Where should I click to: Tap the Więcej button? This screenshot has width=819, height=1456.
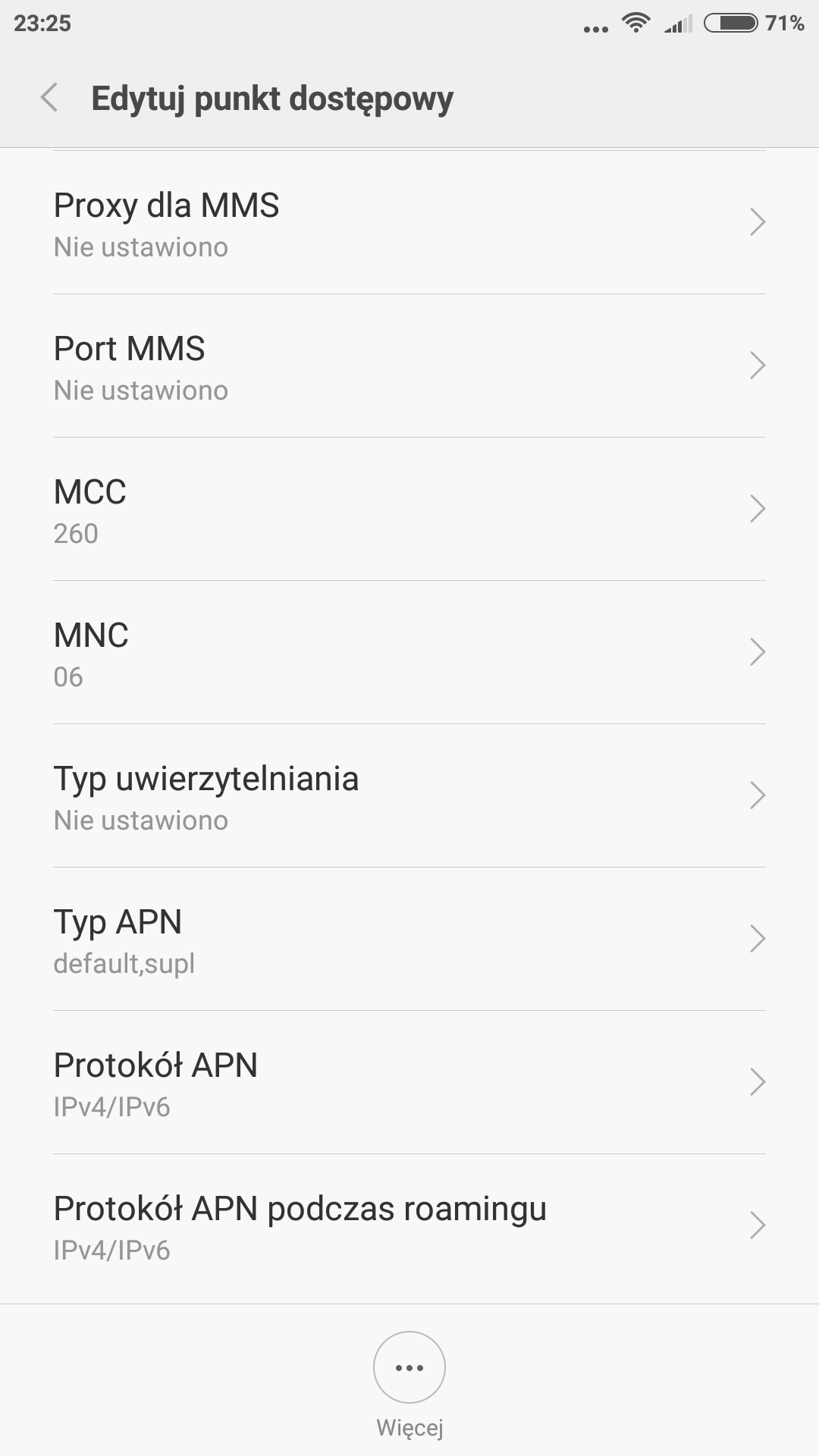click(x=409, y=1369)
